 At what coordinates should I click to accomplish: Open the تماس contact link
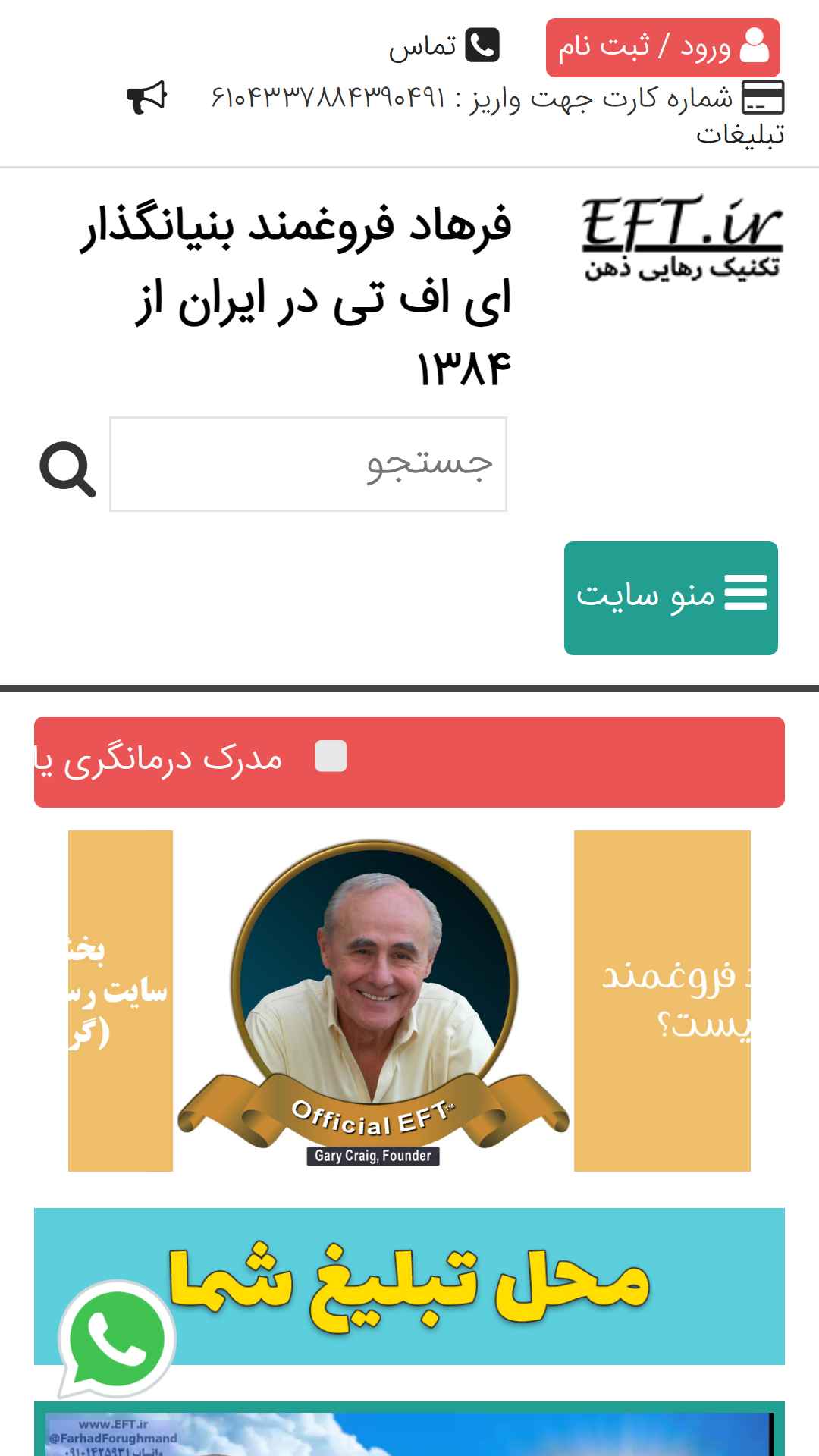click(x=444, y=46)
